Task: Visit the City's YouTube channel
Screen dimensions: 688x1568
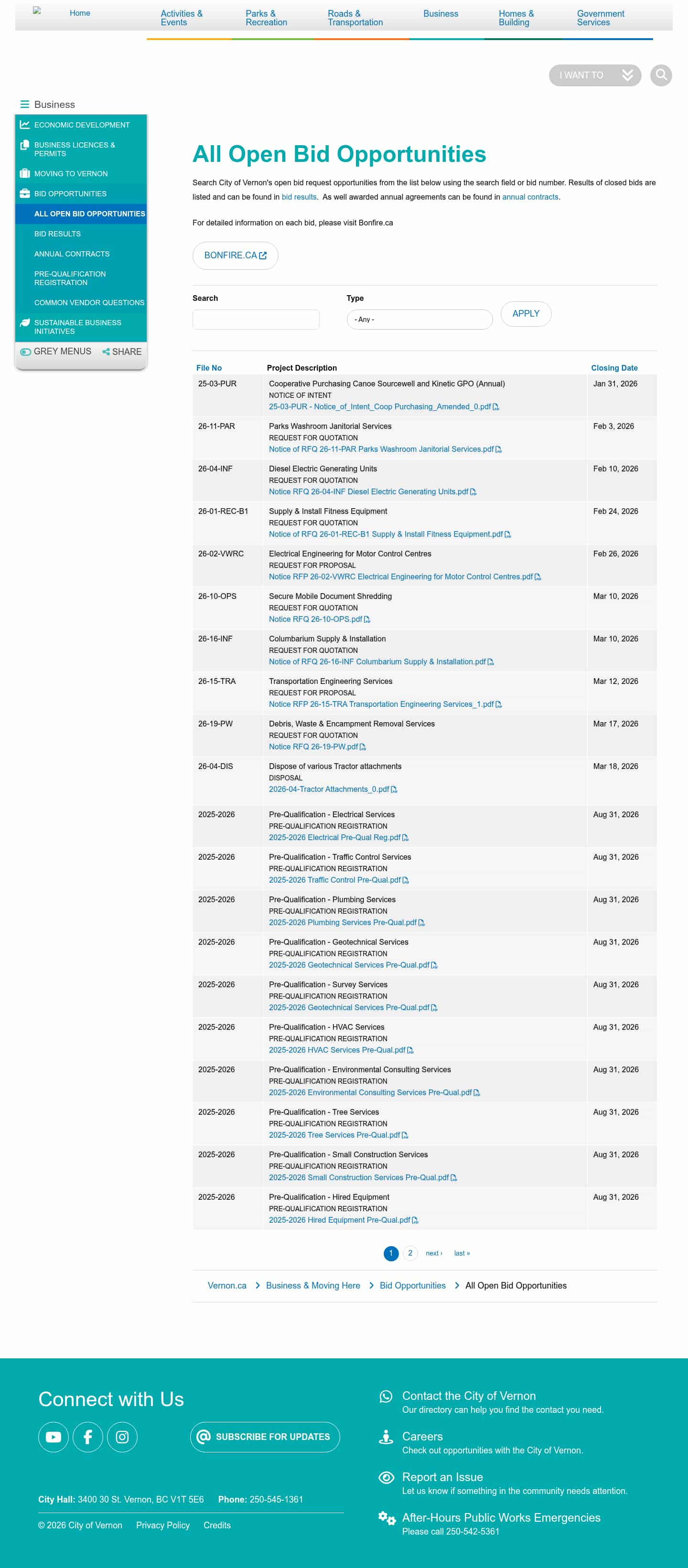Action: (x=54, y=1437)
